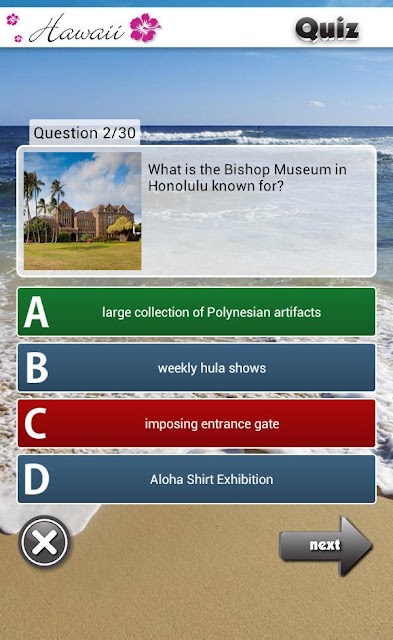Image resolution: width=393 pixels, height=640 pixels.
Task: Select answer D Aloha Shirt Exhibition
Action: (196, 479)
